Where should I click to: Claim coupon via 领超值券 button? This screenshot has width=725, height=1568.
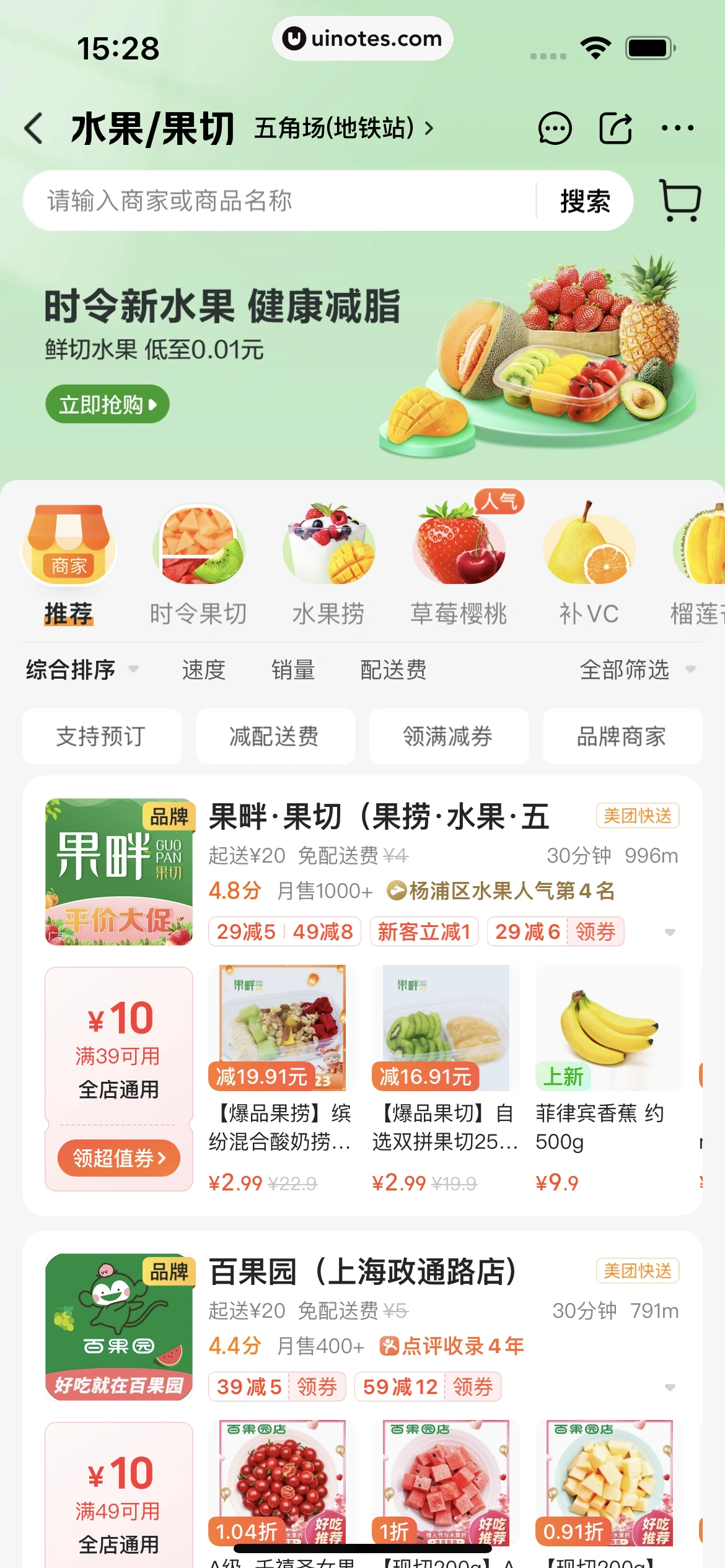pos(118,1157)
